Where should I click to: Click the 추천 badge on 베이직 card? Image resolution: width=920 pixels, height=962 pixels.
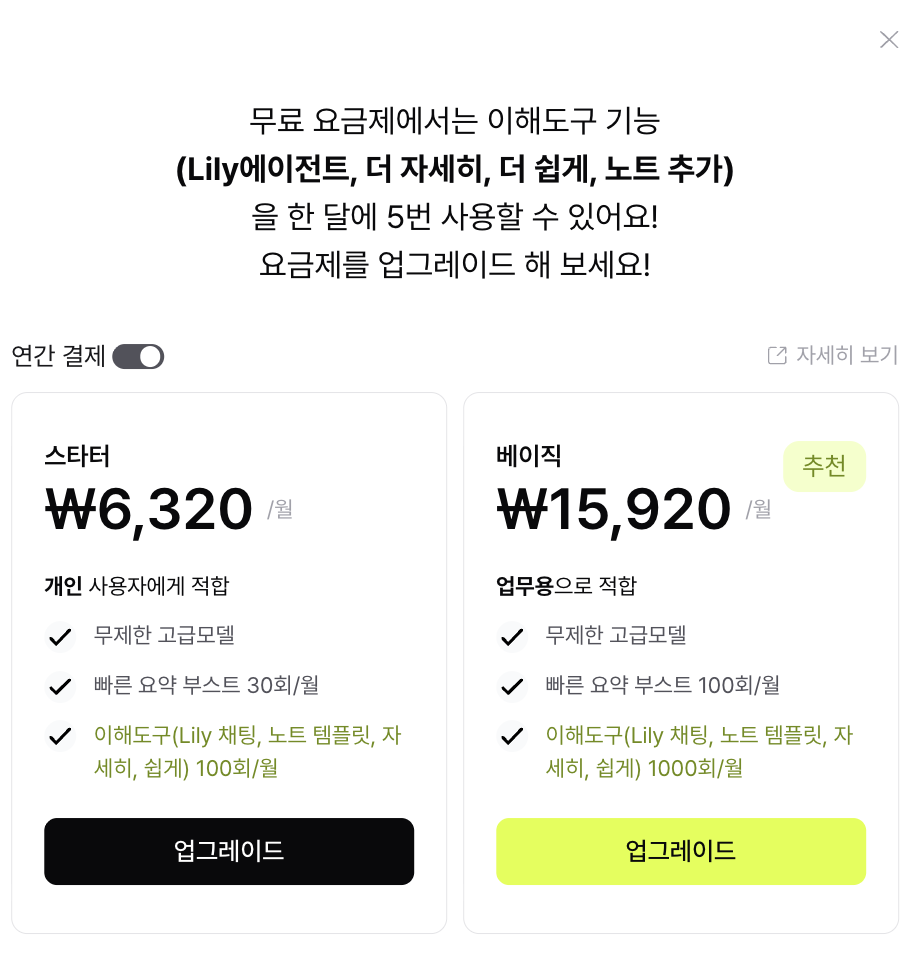(824, 466)
